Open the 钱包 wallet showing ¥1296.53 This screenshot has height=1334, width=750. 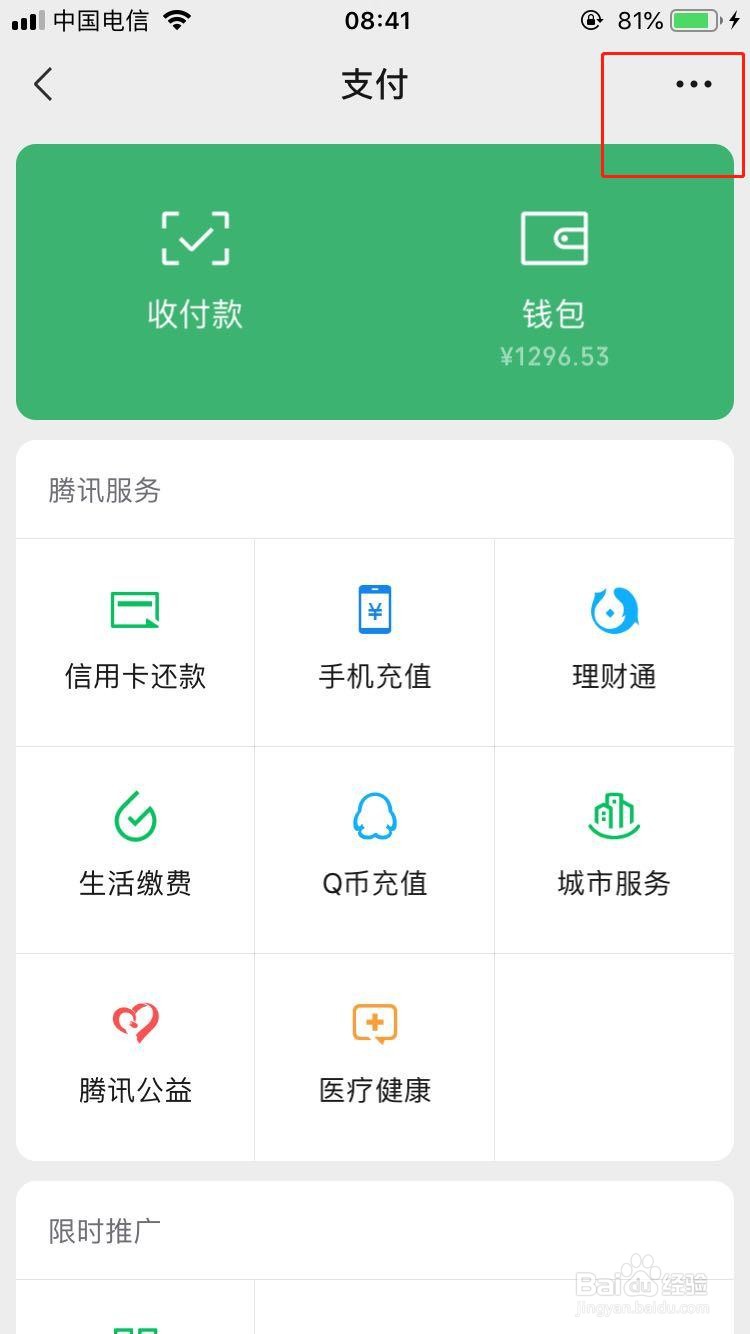pyautogui.click(x=554, y=270)
